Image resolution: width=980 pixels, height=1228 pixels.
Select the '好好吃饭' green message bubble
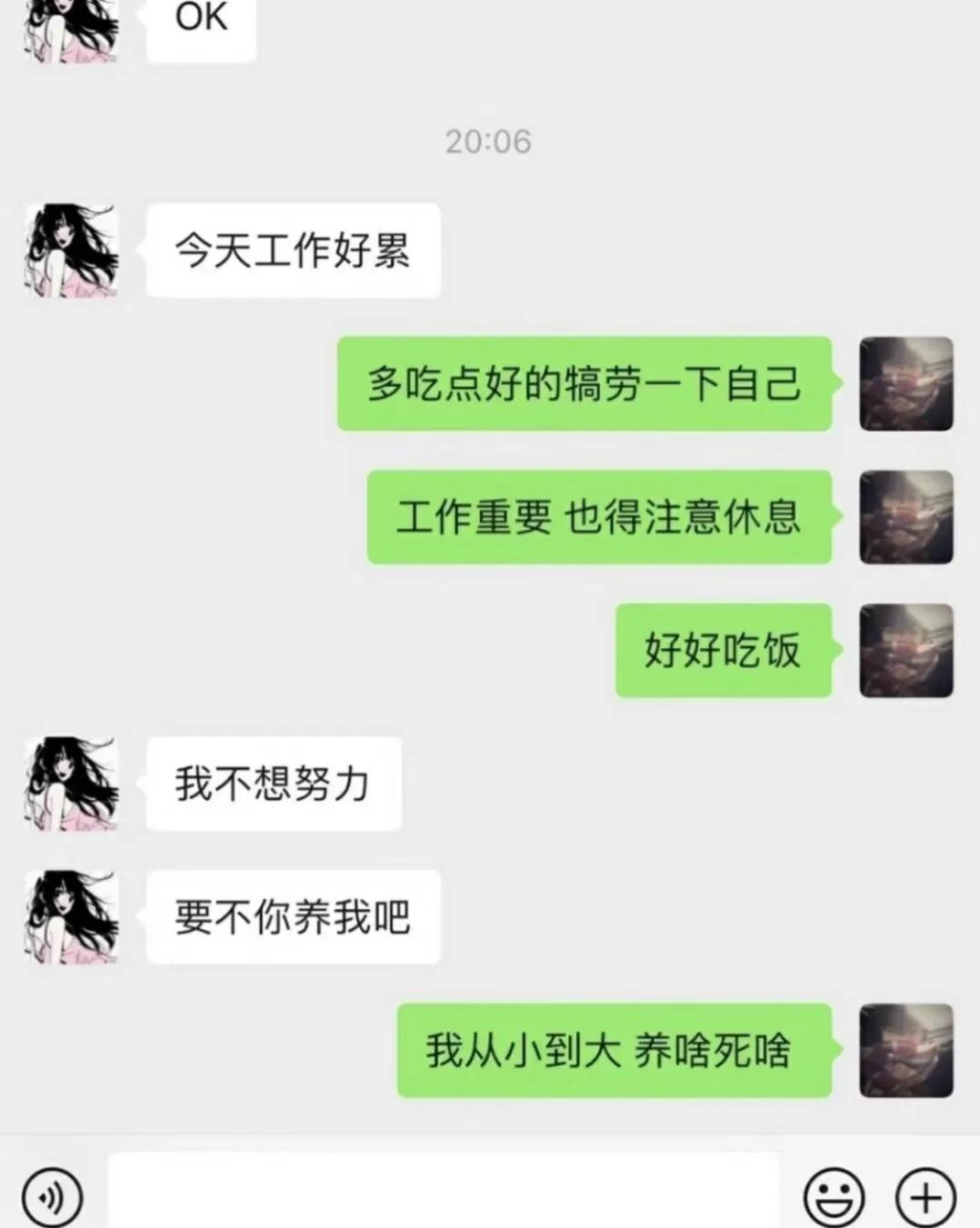(x=725, y=652)
